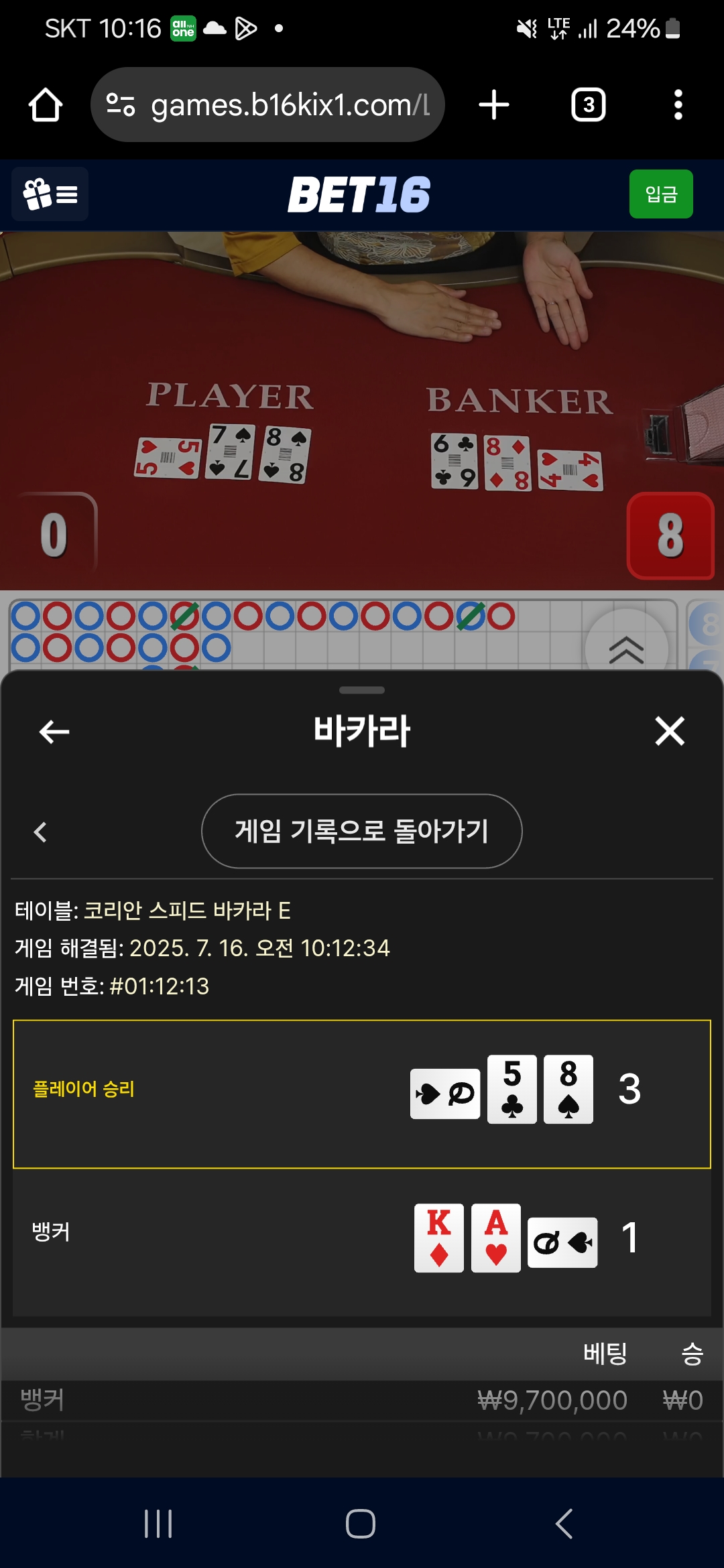
Task: Open a new browser tab
Action: coord(494,105)
